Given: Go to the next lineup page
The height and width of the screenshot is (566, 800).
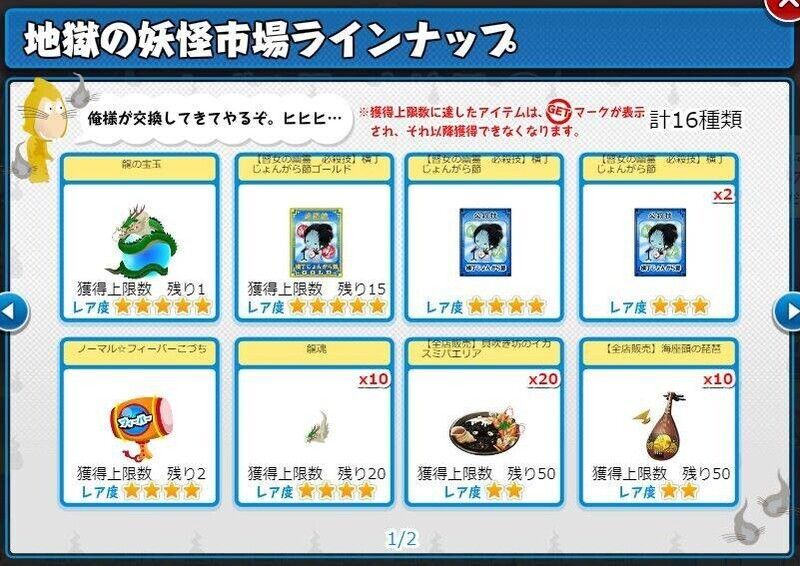Looking at the screenshot, I should click(x=786, y=313).
